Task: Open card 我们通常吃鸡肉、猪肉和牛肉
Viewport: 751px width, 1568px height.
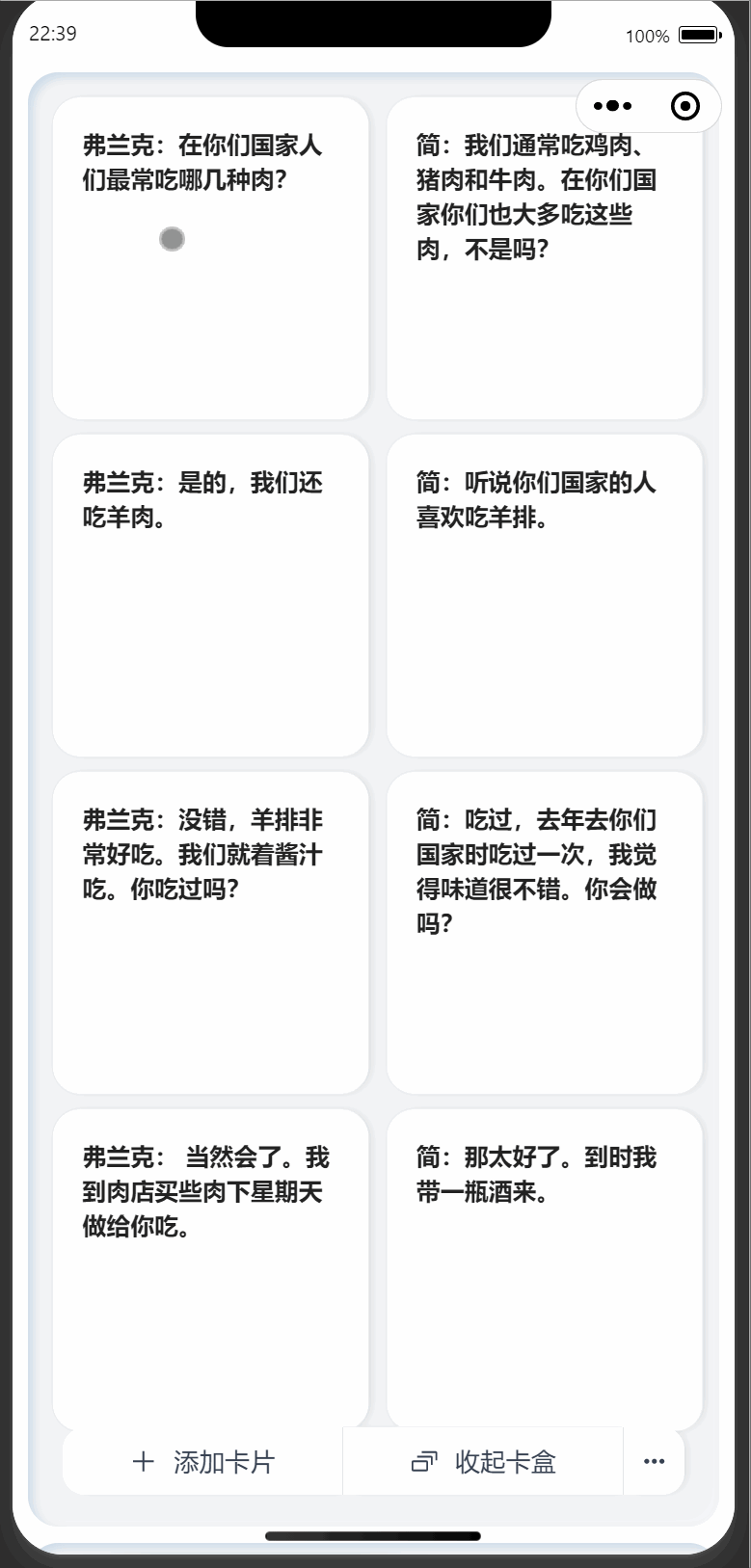Action: tap(544, 258)
